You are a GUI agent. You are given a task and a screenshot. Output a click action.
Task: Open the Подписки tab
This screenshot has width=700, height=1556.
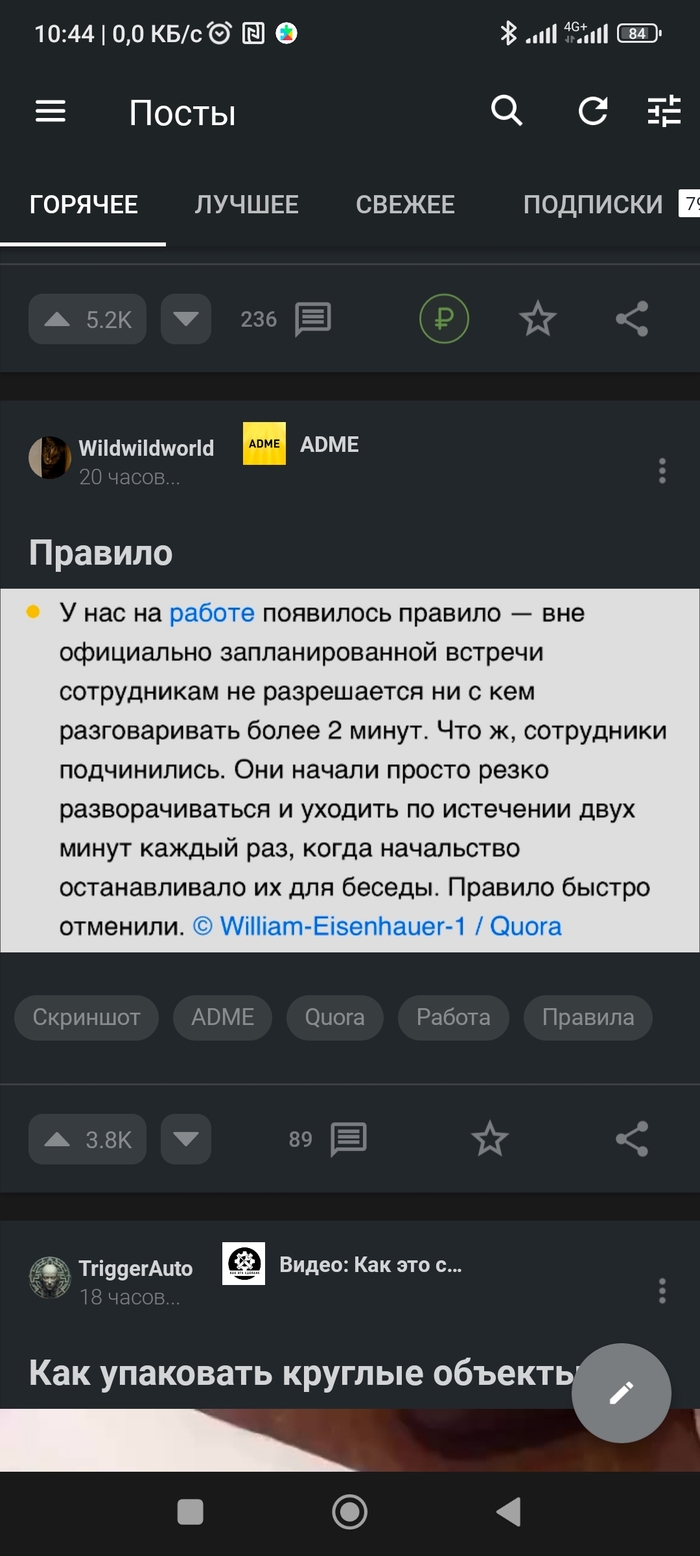click(592, 205)
